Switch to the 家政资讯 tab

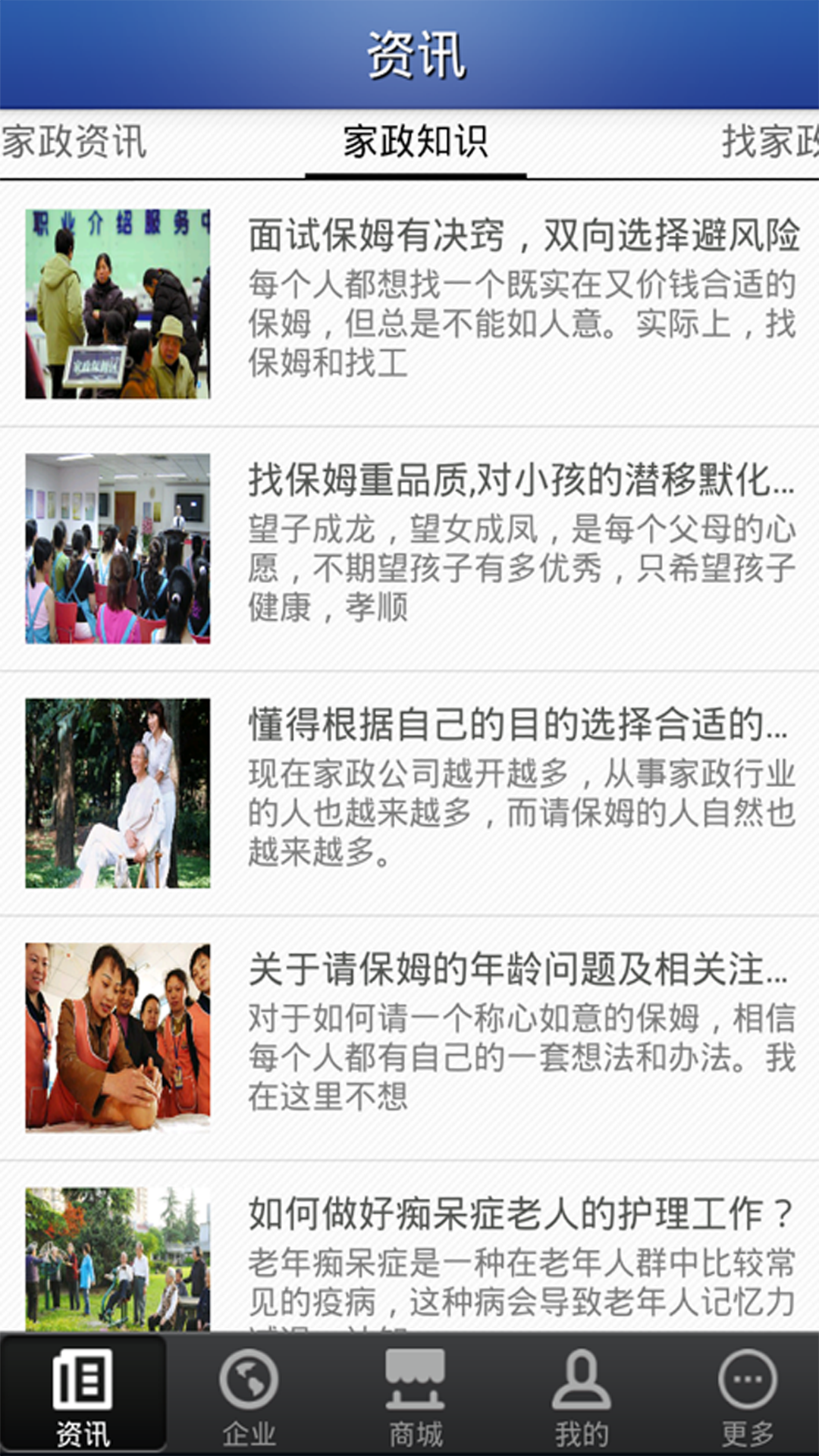(74, 143)
